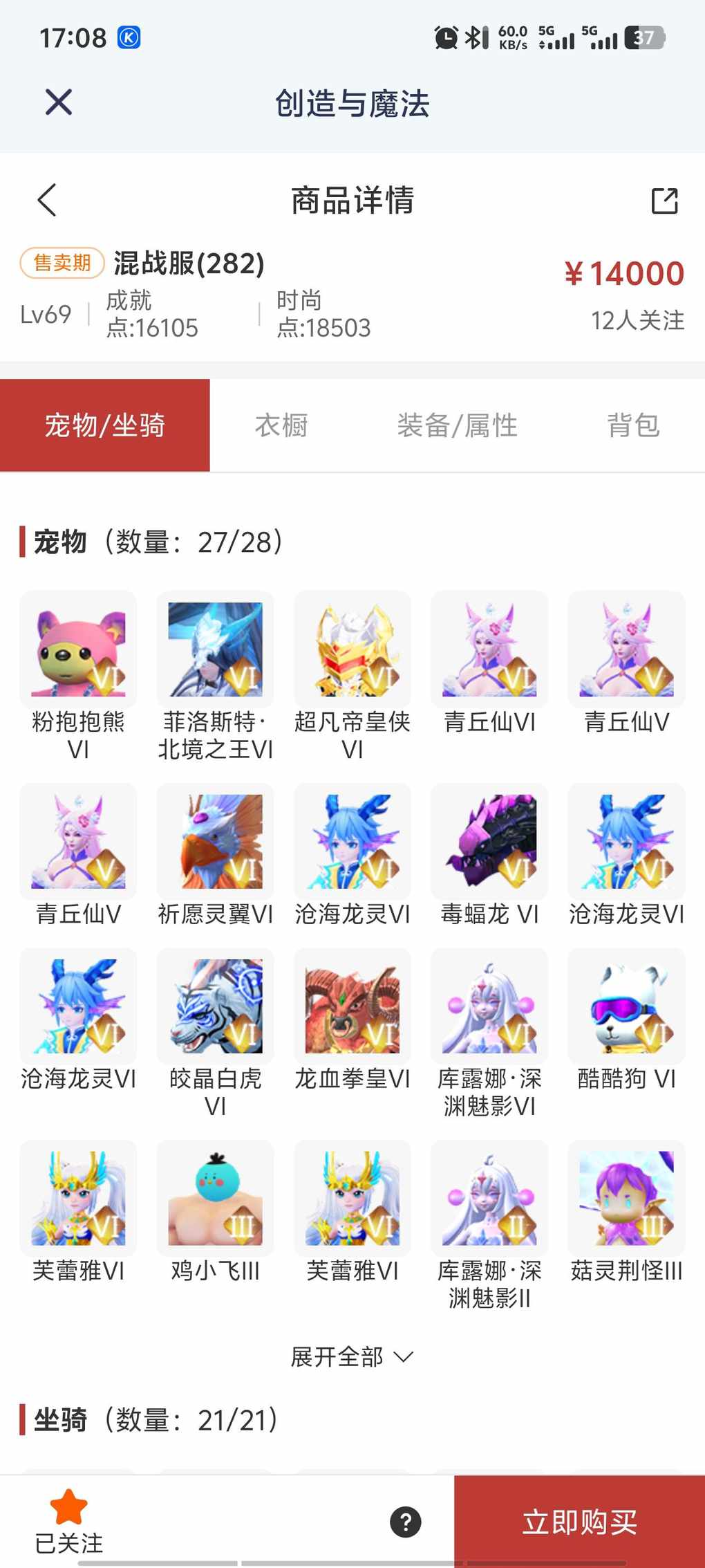The image size is (705, 1568).
Task: View pet 粉抱抱熊VI
Action: [78, 649]
